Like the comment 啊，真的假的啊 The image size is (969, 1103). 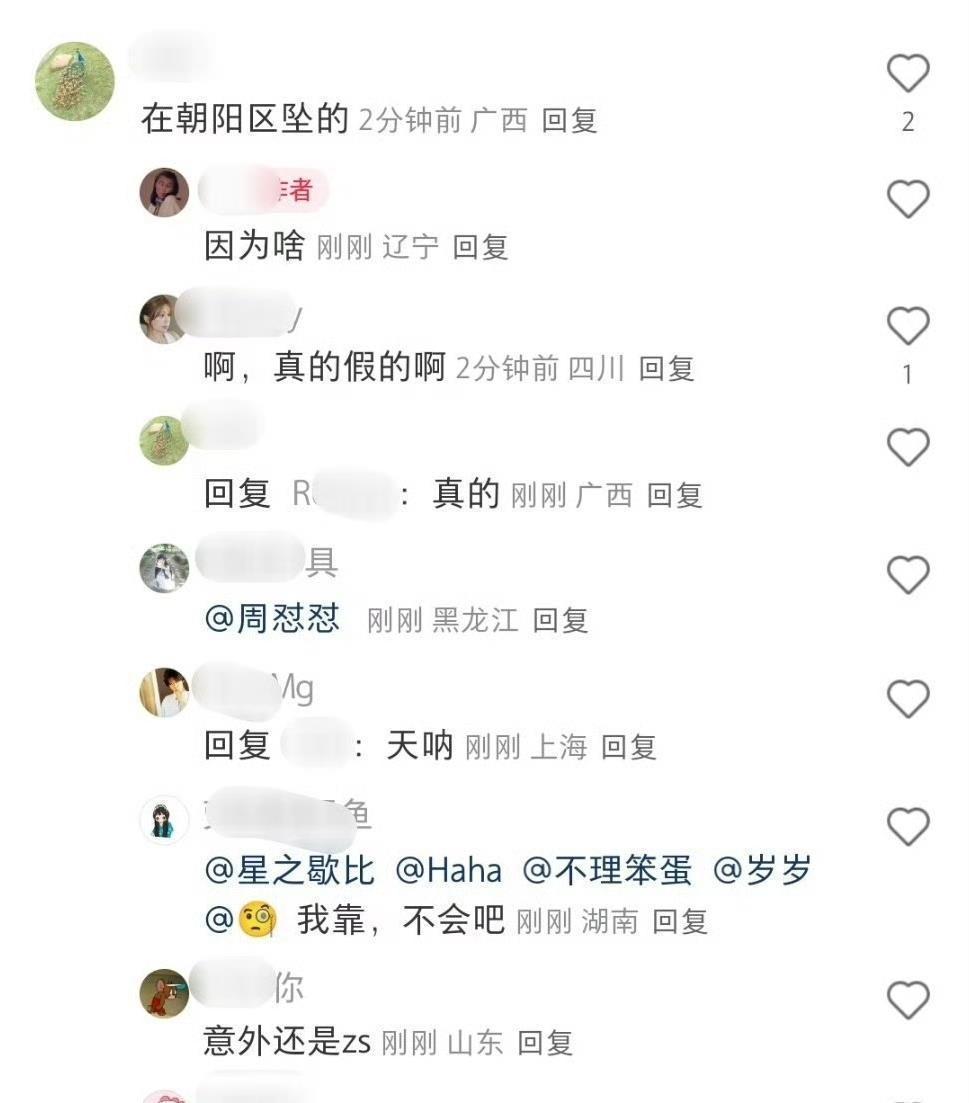pyautogui.click(x=907, y=327)
